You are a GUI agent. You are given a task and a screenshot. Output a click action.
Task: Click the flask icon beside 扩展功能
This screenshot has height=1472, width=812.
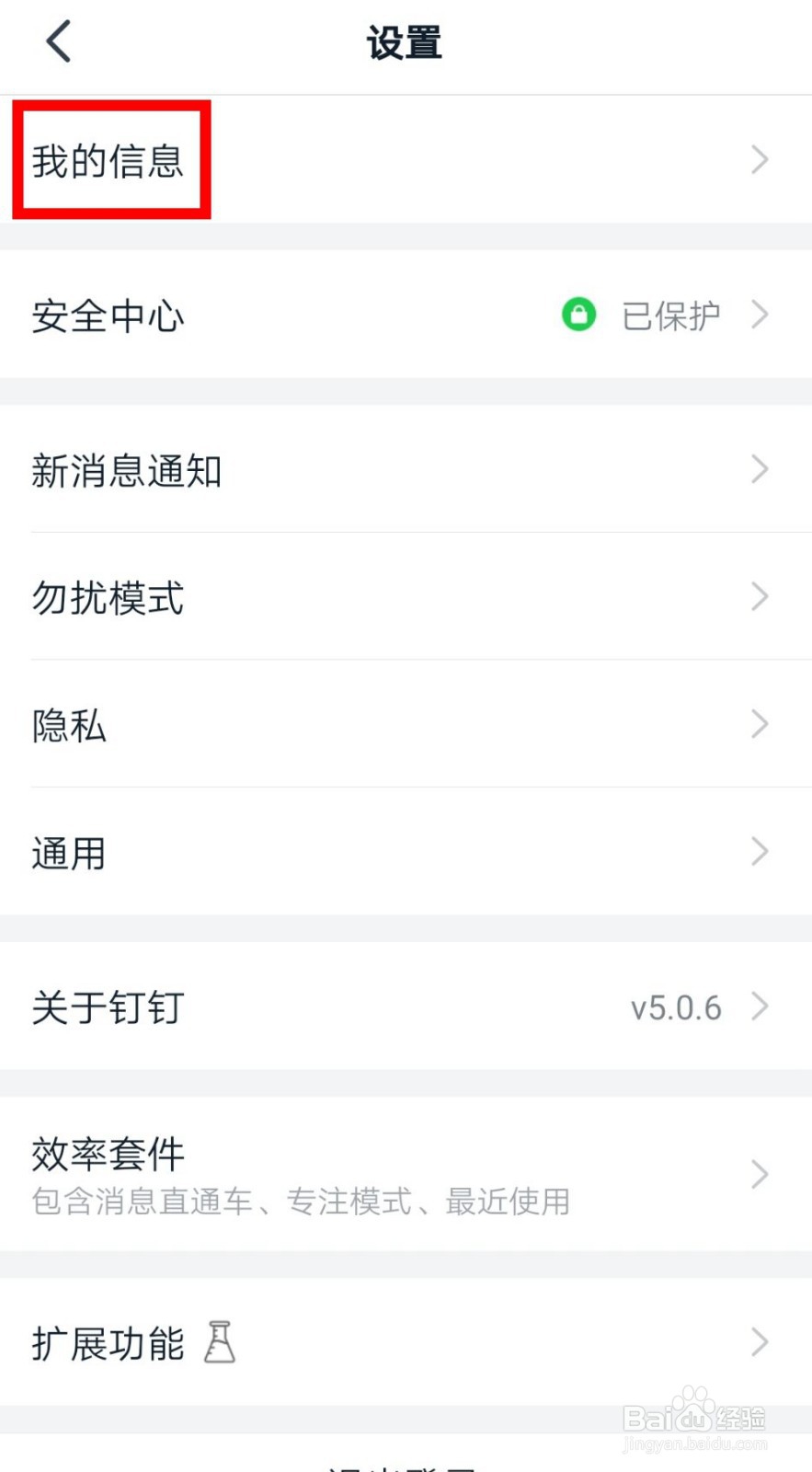click(x=220, y=1341)
